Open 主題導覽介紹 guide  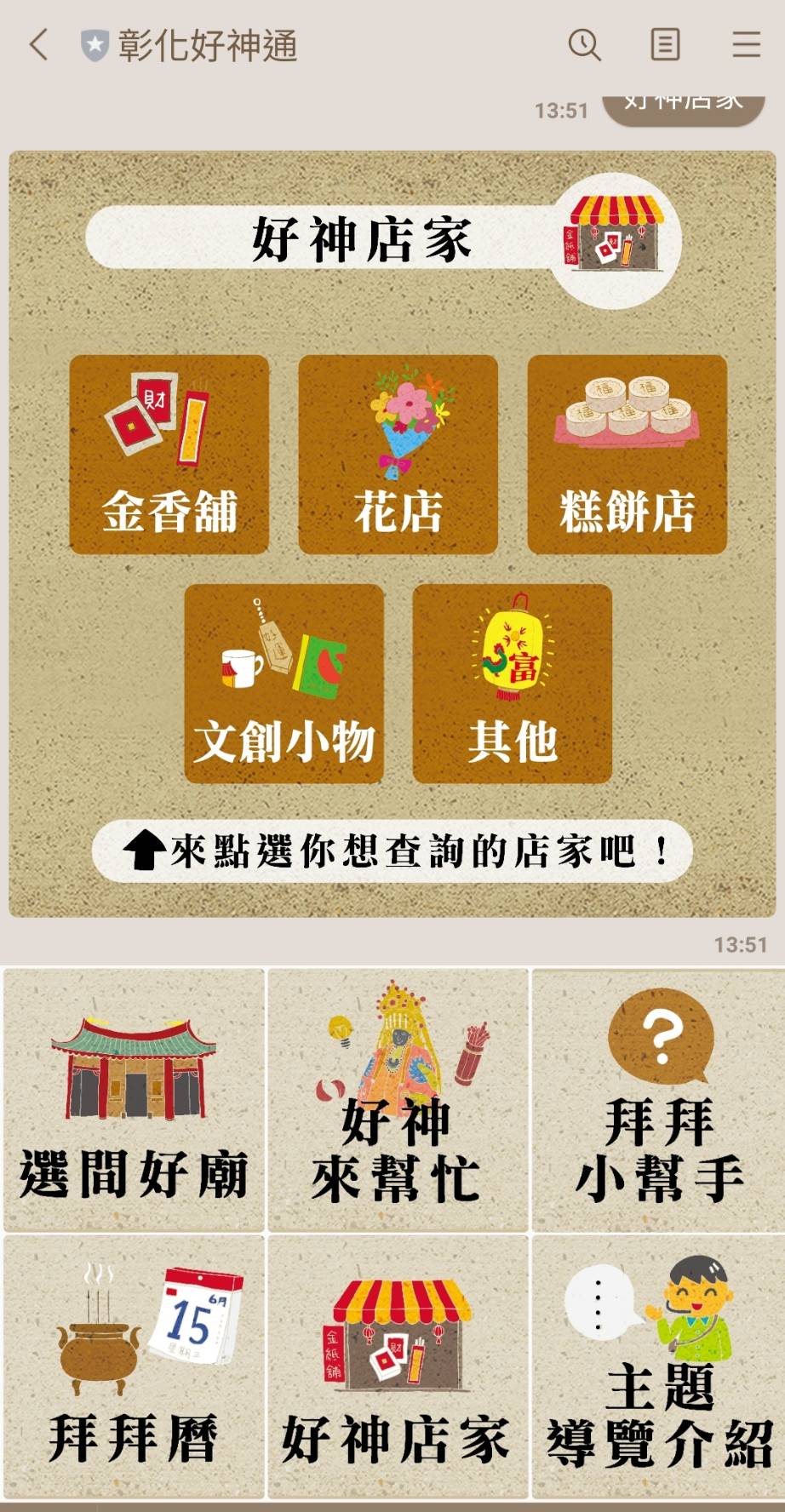coord(659,1366)
